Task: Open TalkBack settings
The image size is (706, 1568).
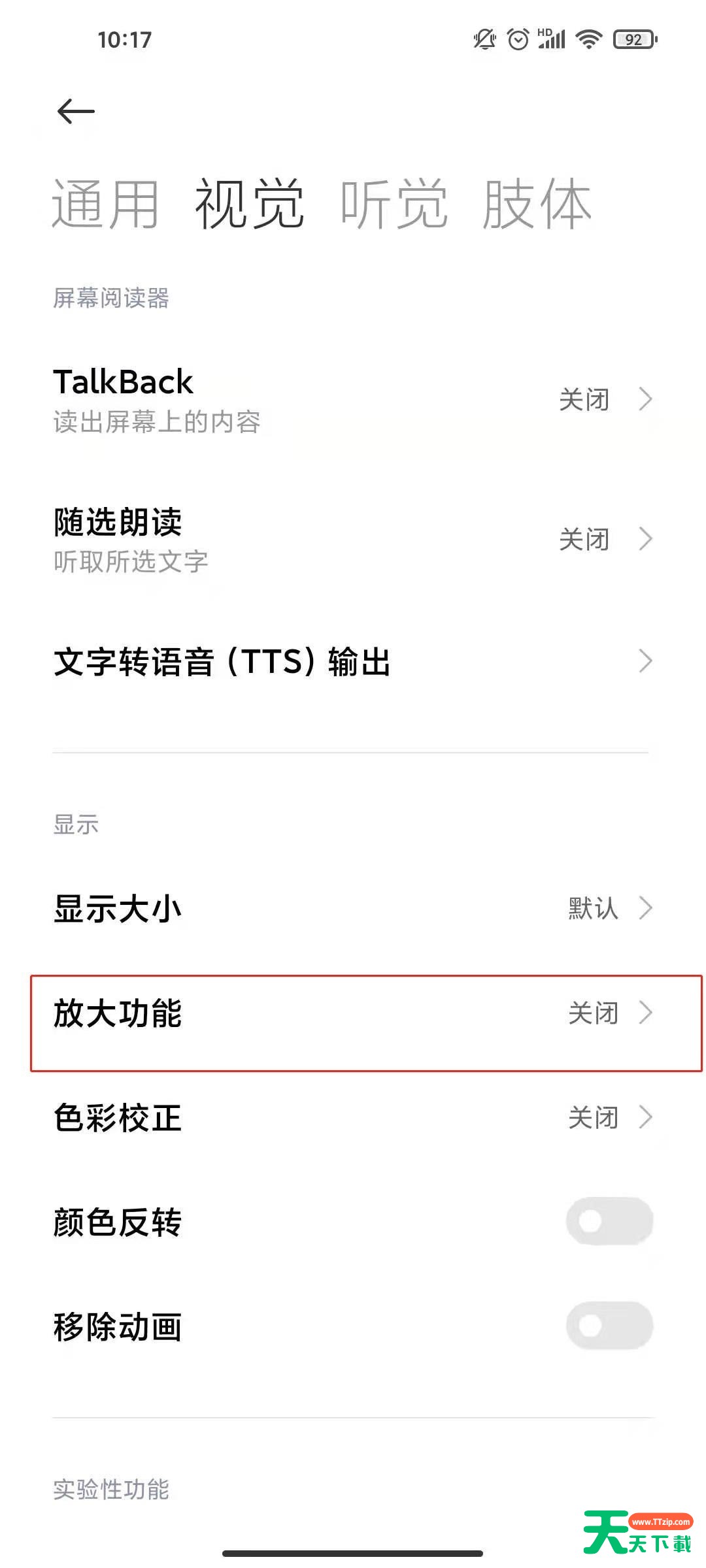Action: point(353,400)
